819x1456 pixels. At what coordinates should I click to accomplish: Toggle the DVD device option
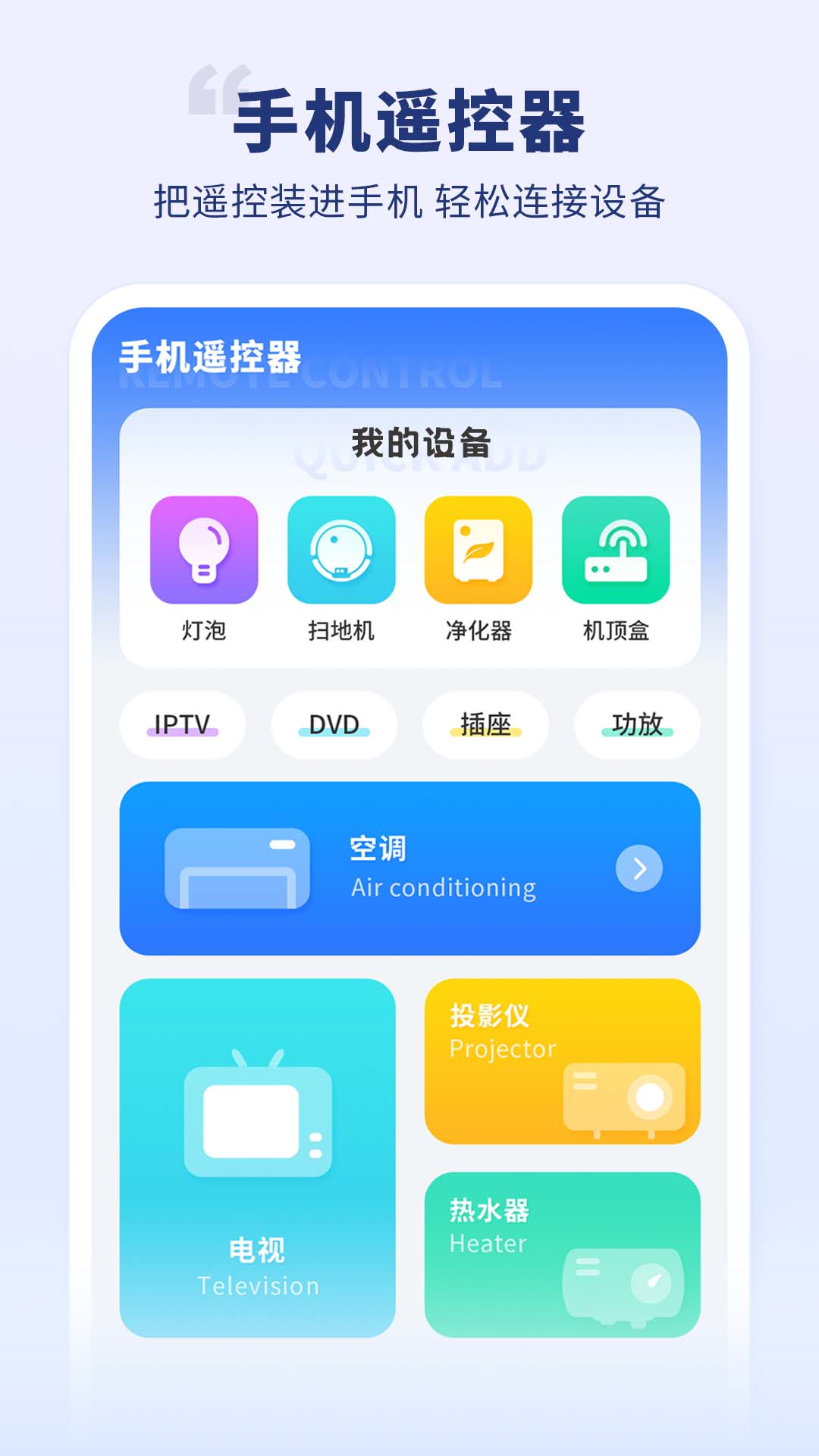332,725
